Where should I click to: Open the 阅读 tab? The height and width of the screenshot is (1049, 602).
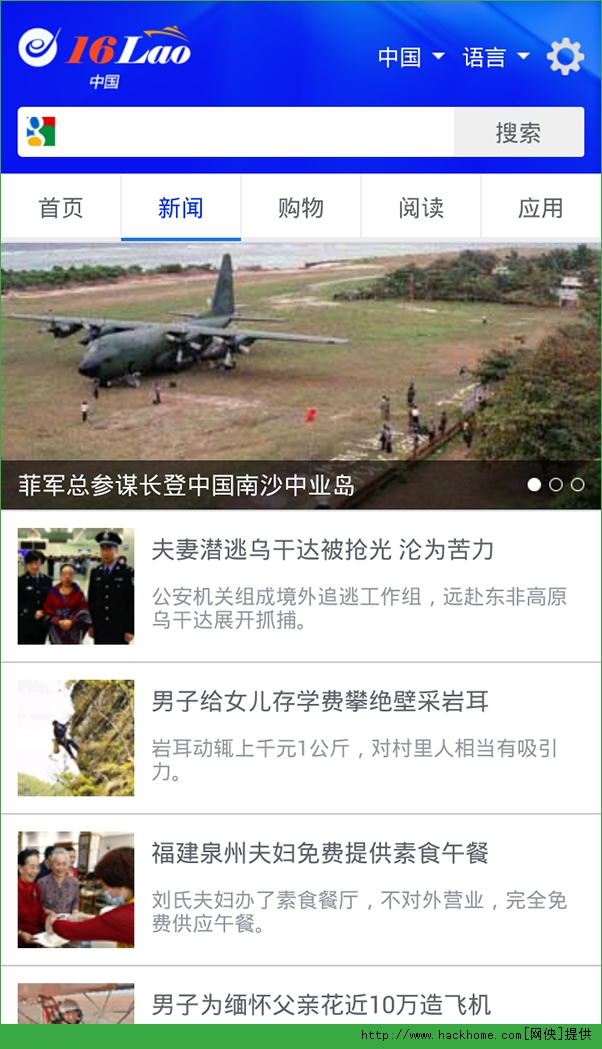pyautogui.click(x=421, y=208)
